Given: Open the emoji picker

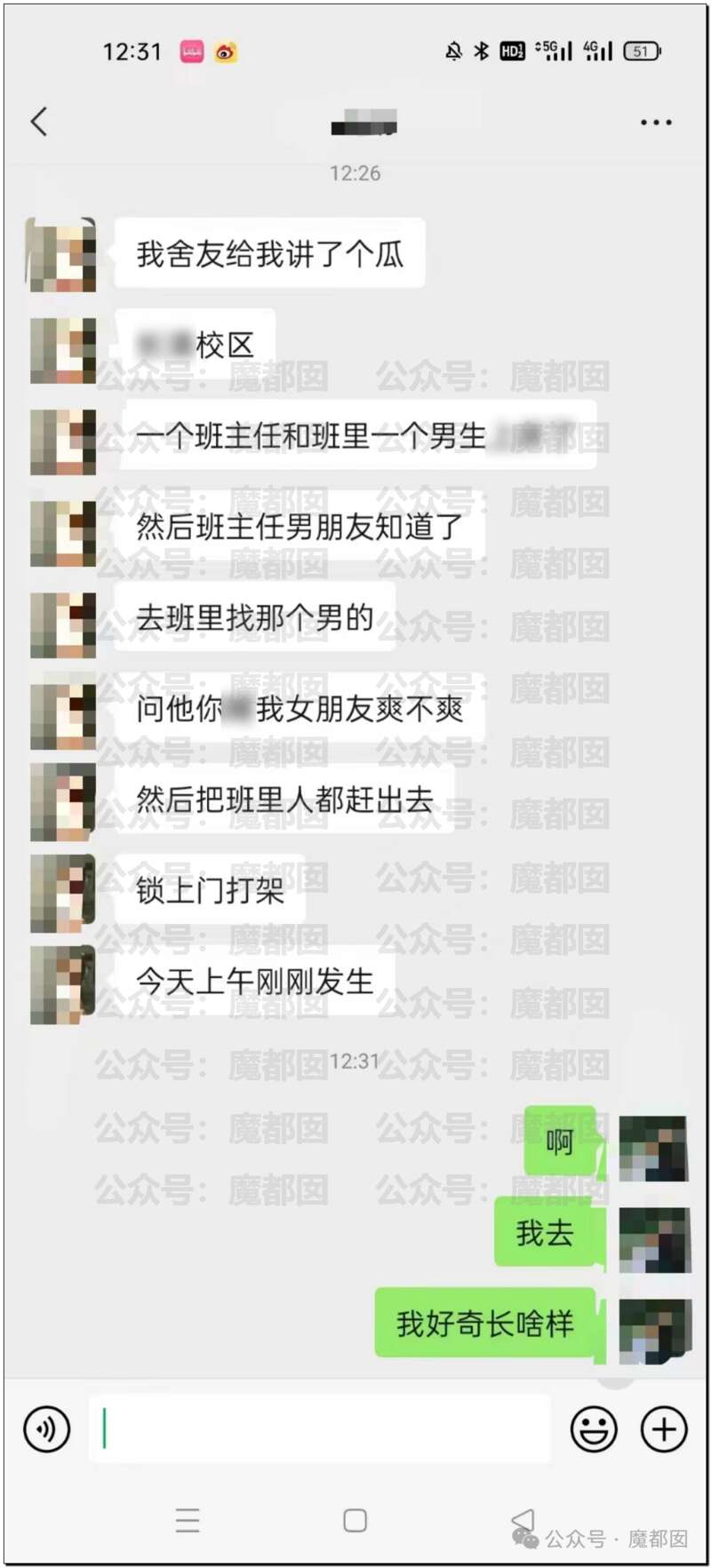Looking at the screenshot, I should coord(593,1429).
